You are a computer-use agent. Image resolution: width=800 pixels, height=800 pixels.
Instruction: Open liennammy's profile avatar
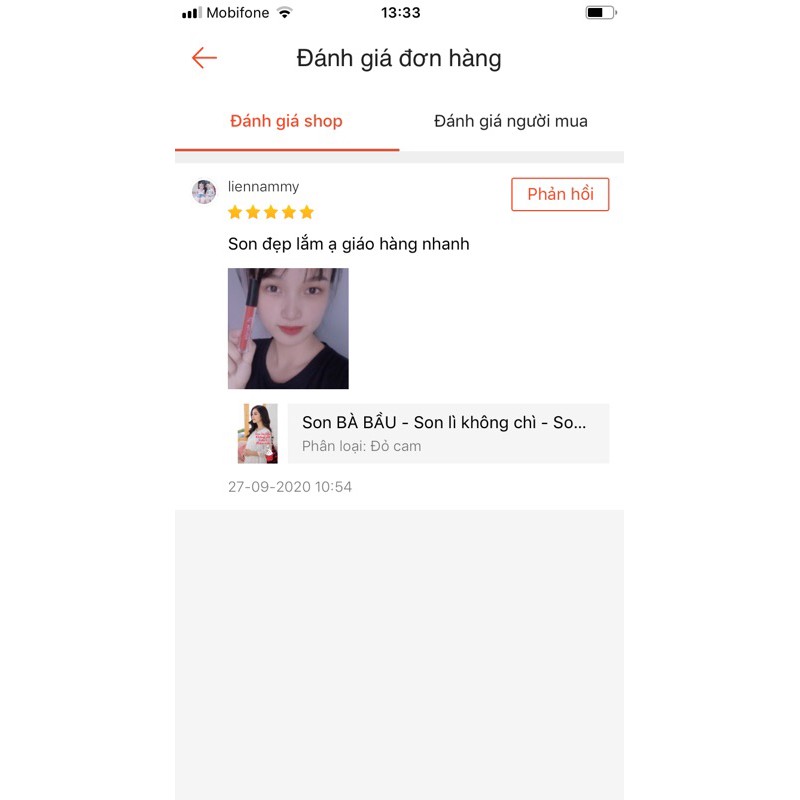pos(204,192)
